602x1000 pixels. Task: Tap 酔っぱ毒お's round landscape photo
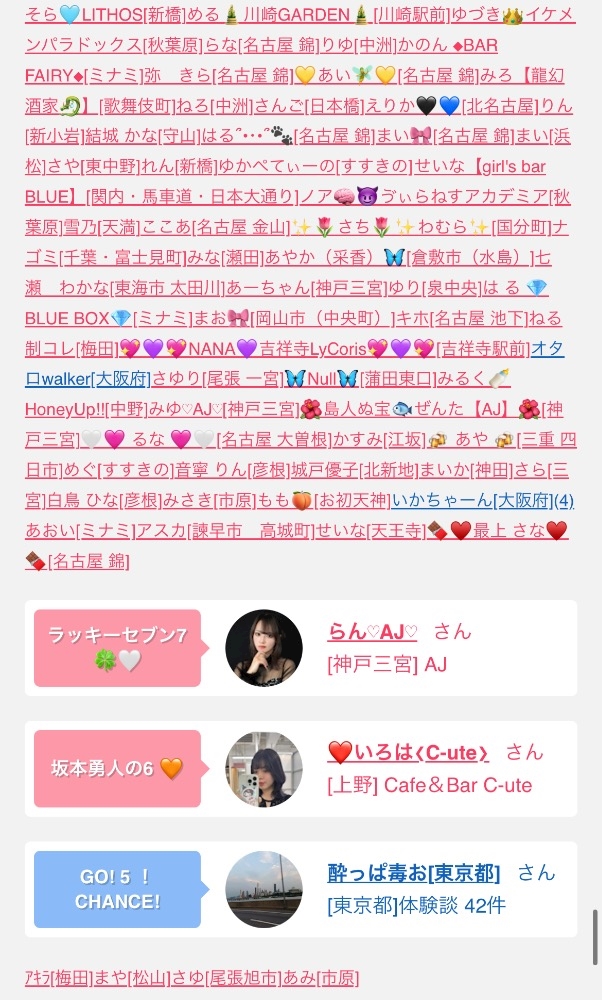click(x=264, y=889)
